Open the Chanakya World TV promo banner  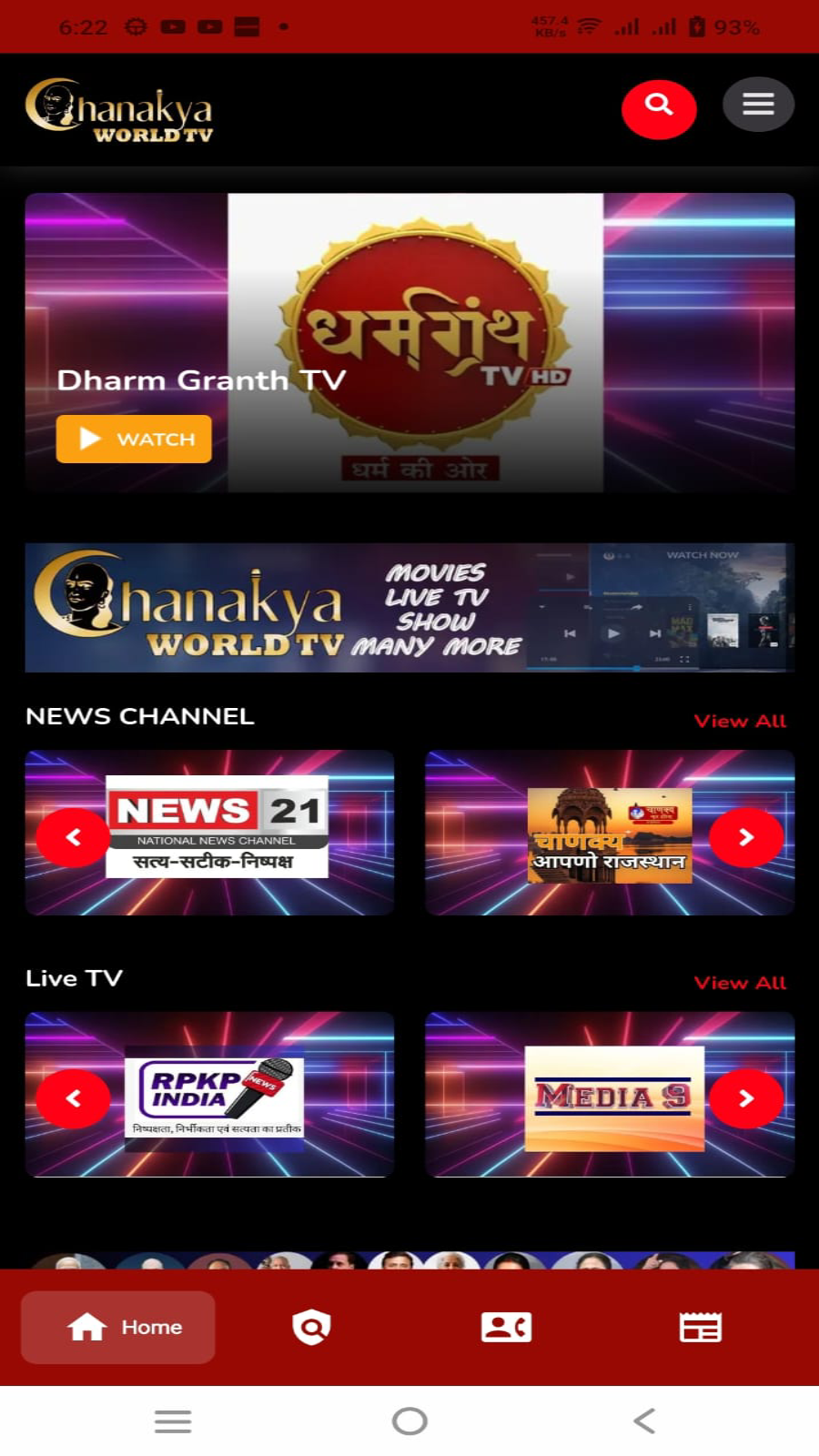click(x=409, y=608)
